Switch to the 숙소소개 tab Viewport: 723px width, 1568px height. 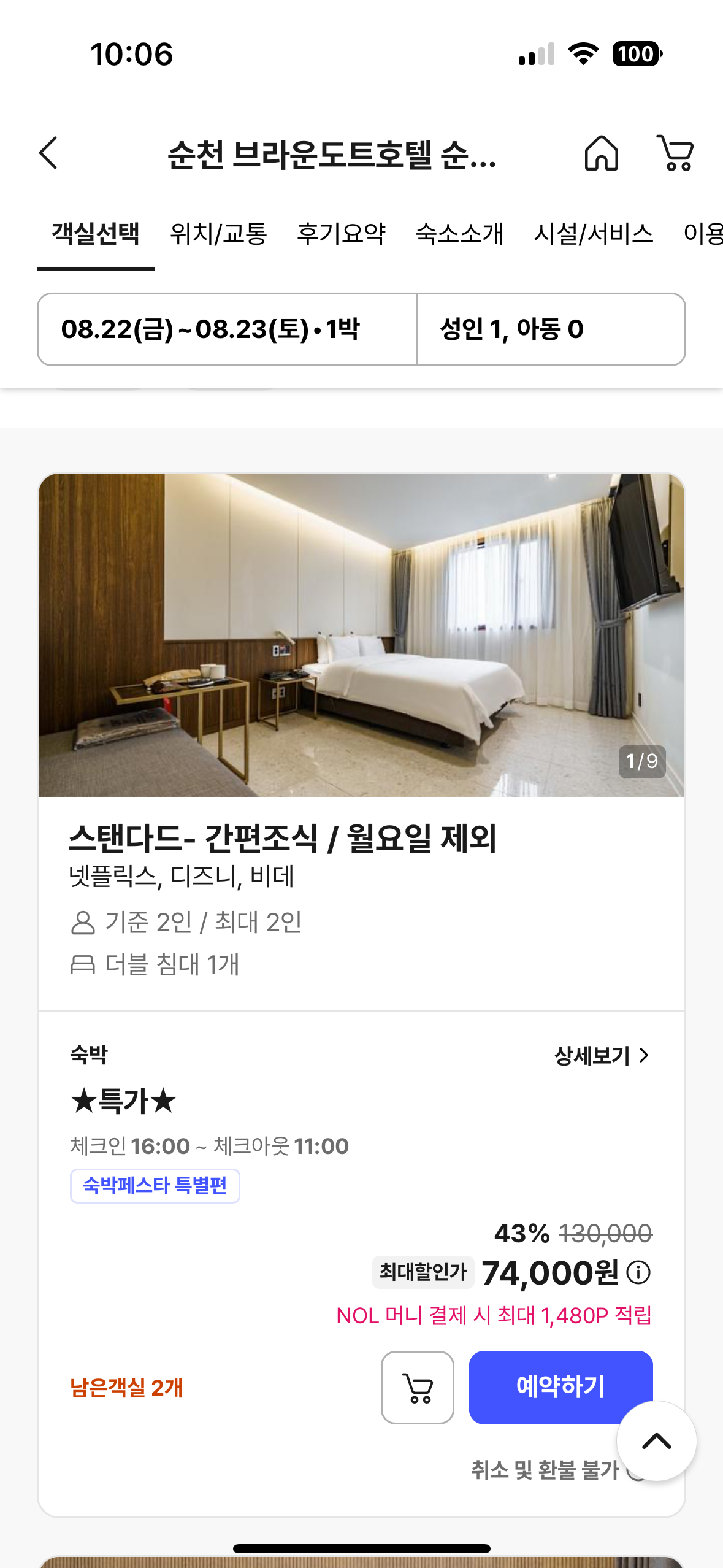(459, 234)
